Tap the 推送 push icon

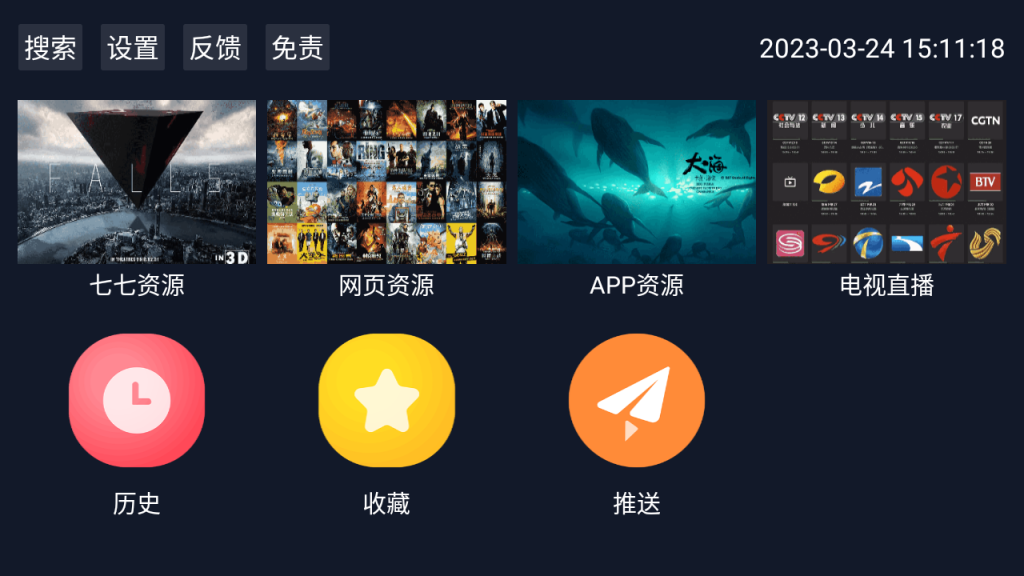pyautogui.click(x=637, y=400)
